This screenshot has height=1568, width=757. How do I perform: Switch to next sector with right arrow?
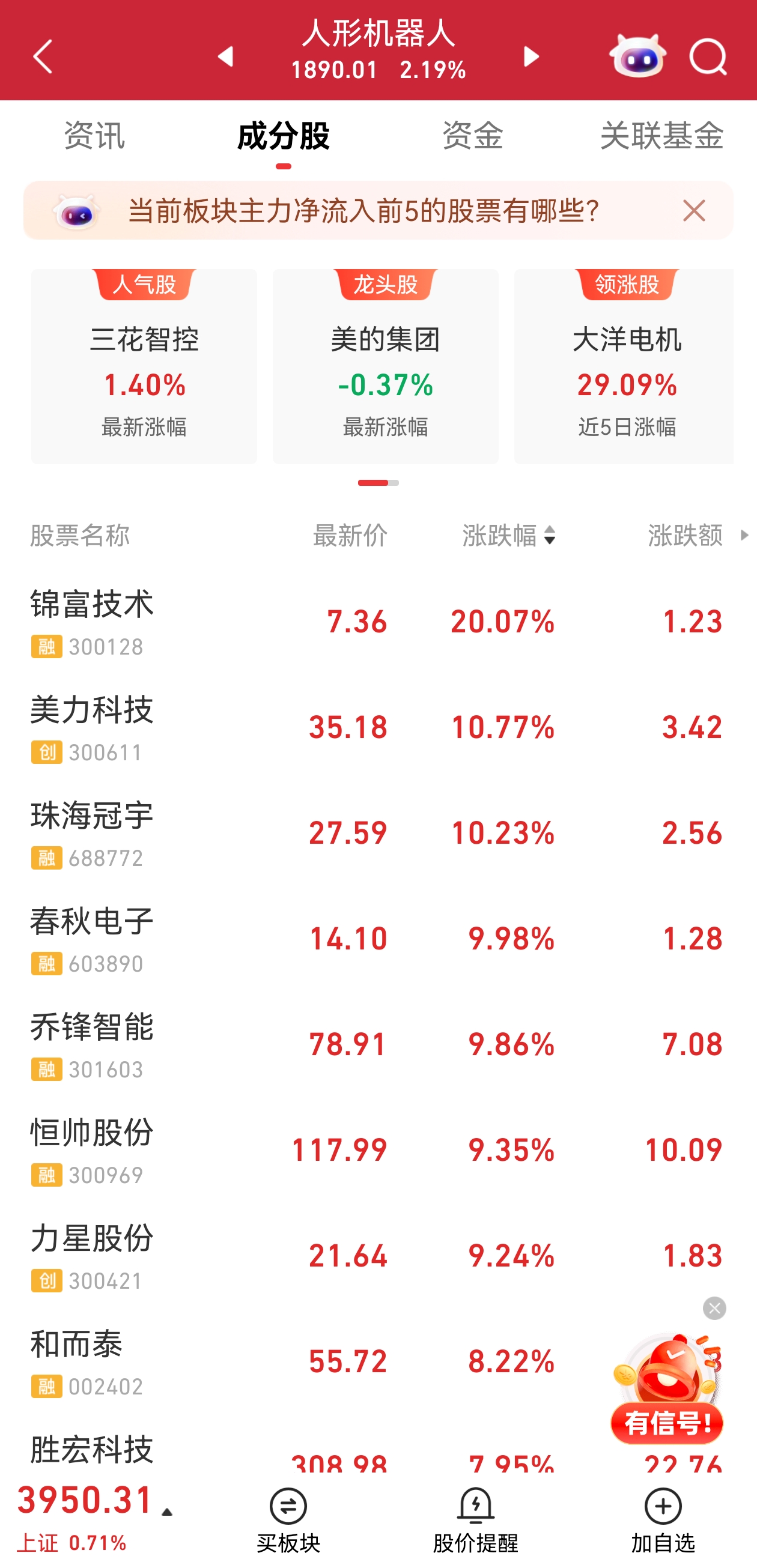[531, 56]
